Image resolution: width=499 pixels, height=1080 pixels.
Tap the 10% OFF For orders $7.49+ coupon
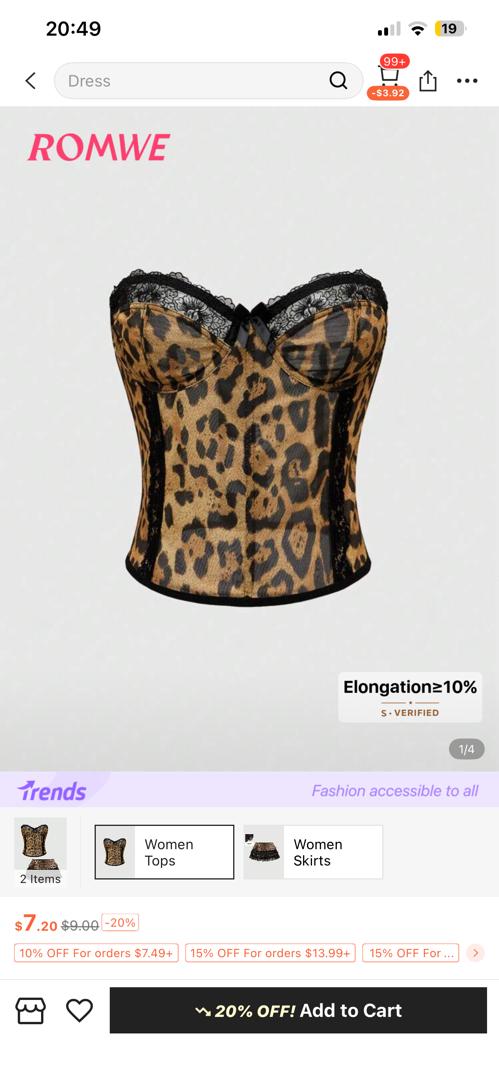pyautogui.click(x=96, y=953)
